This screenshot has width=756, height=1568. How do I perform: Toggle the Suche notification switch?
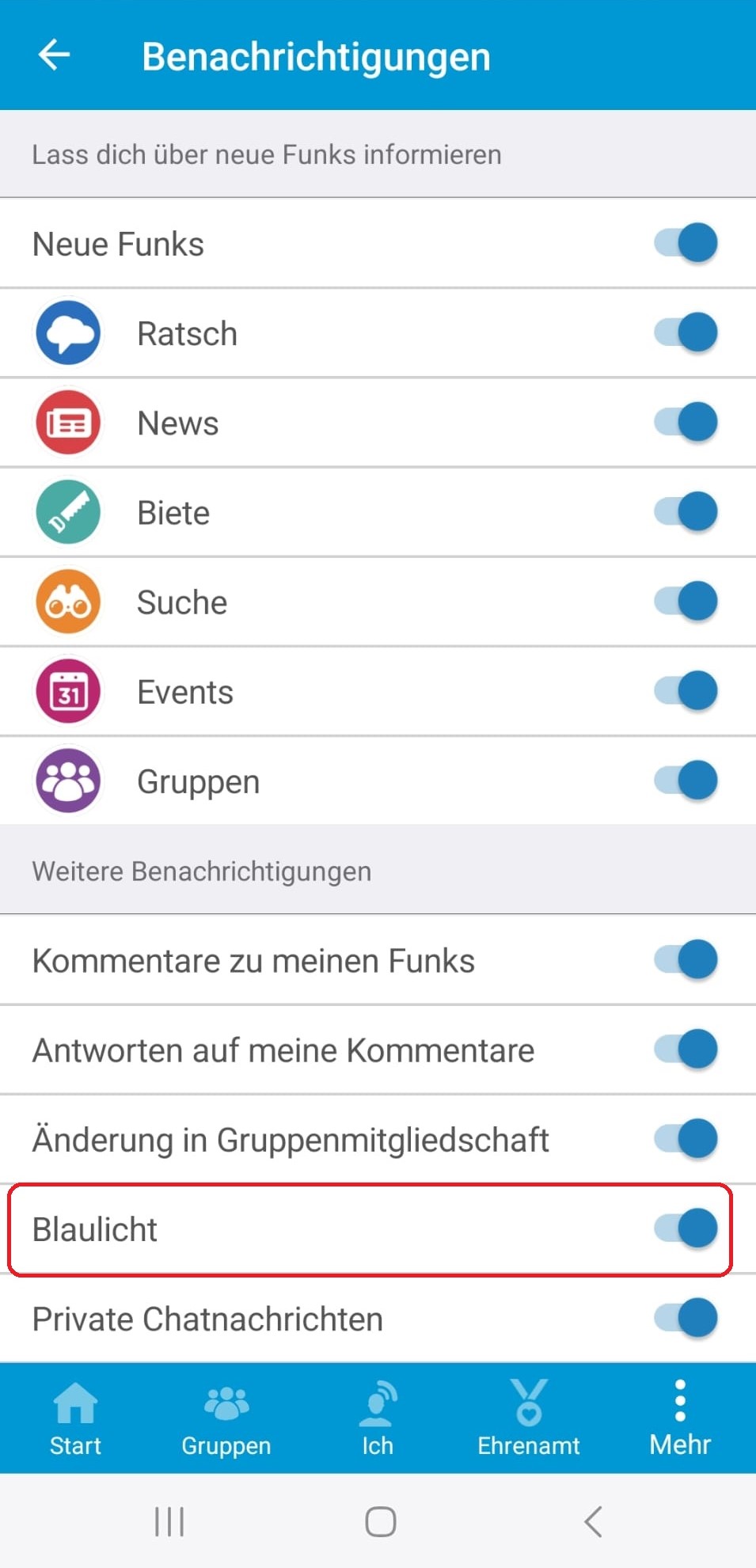pyautogui.click(x=686, y=601)
